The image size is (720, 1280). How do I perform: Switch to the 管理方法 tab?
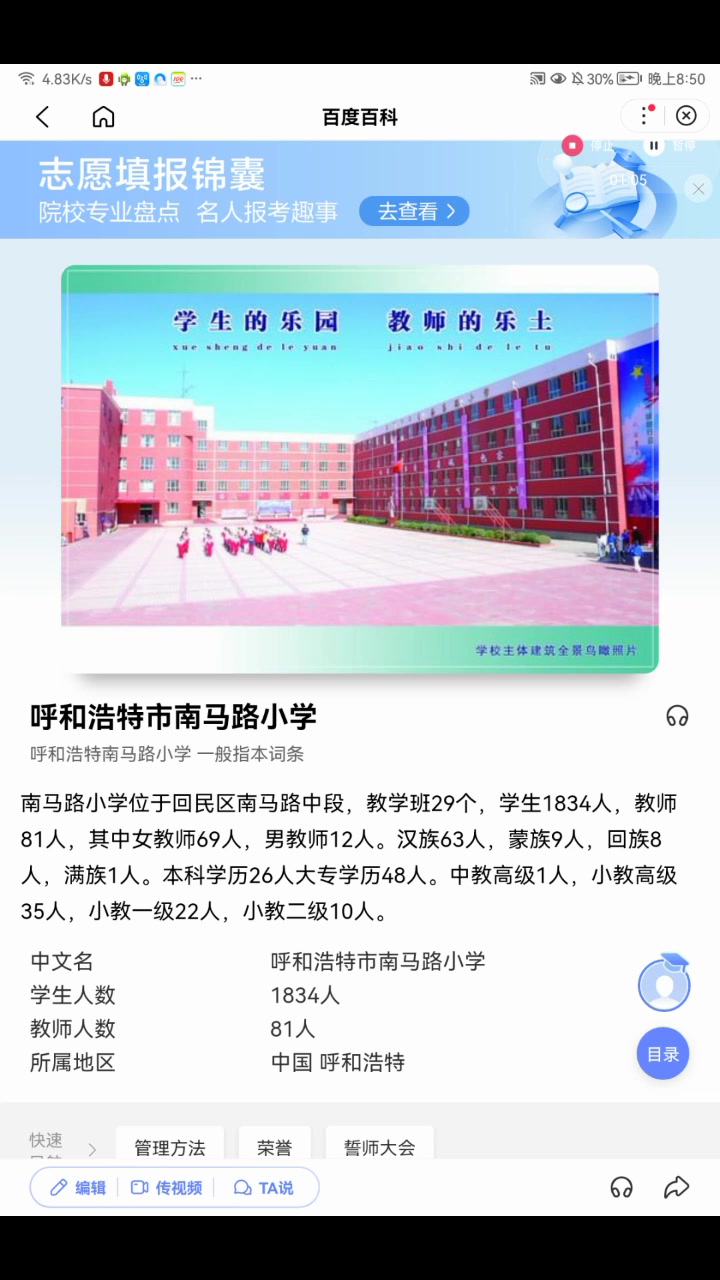pos(169,1147)
